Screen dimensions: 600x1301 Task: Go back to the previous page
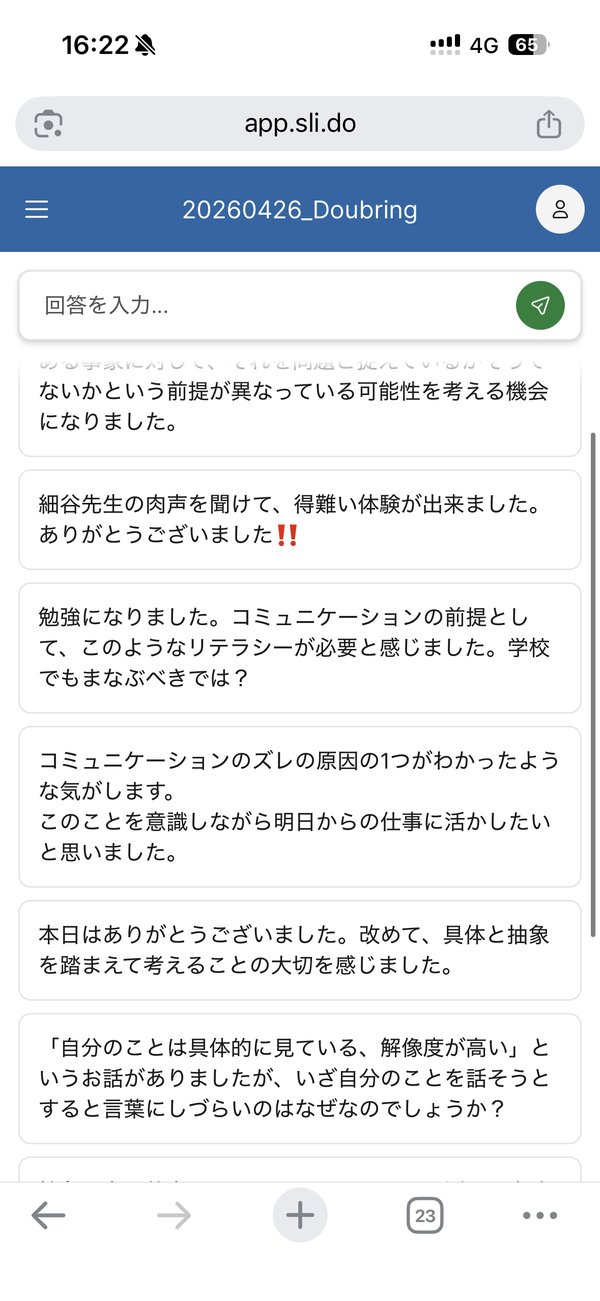tap(48, 1215)
